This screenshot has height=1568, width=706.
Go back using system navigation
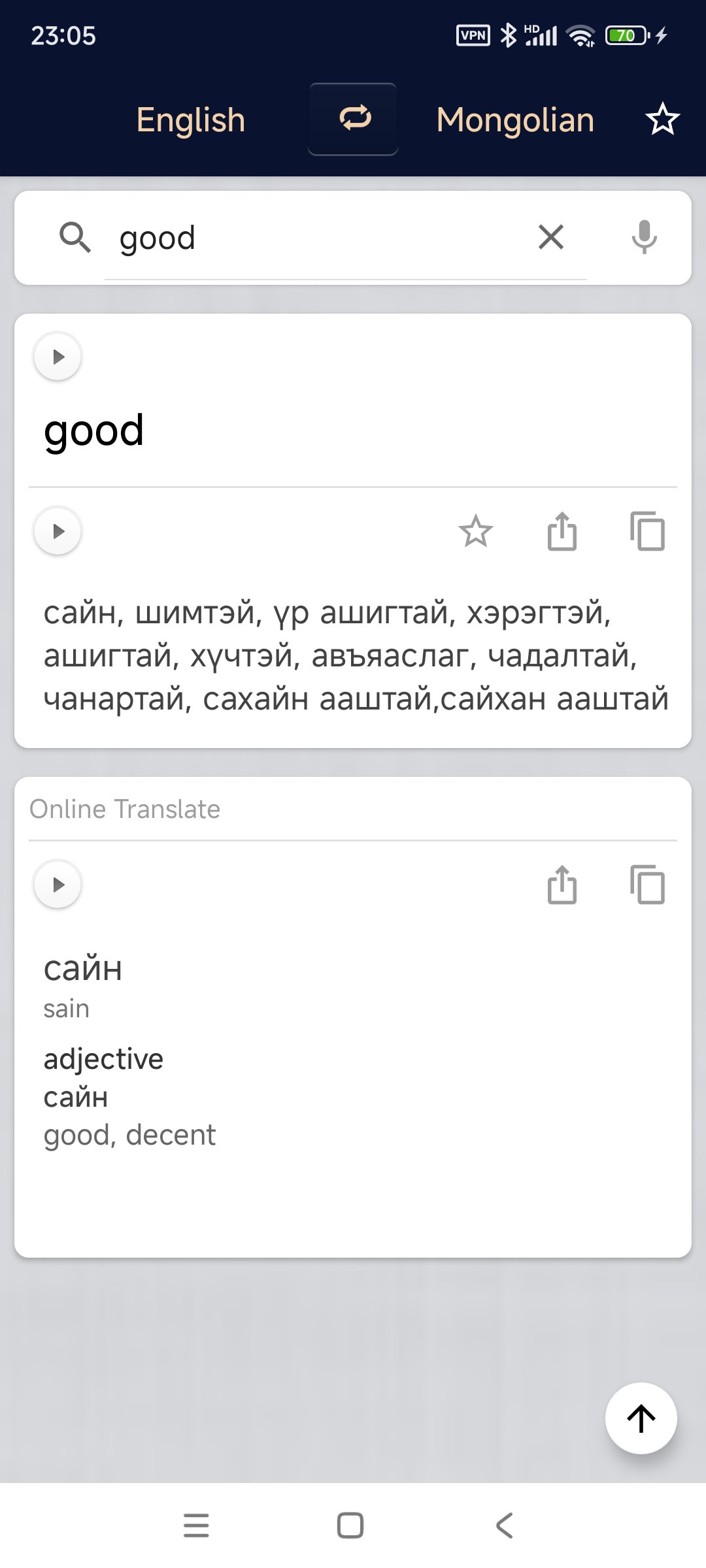click(504, 1526)
